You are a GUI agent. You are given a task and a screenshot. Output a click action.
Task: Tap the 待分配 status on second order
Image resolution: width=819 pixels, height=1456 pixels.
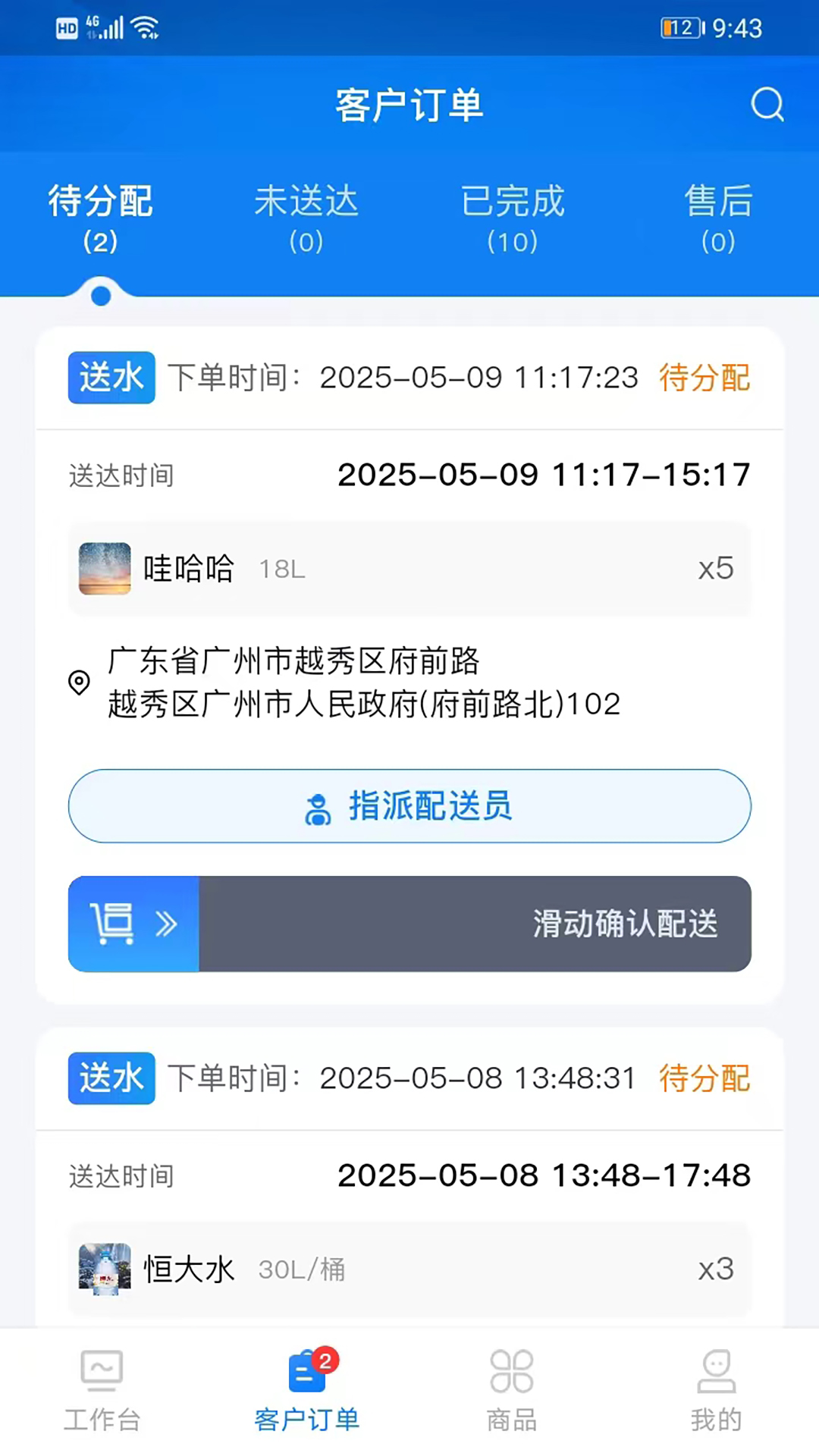click(704, 1078)
